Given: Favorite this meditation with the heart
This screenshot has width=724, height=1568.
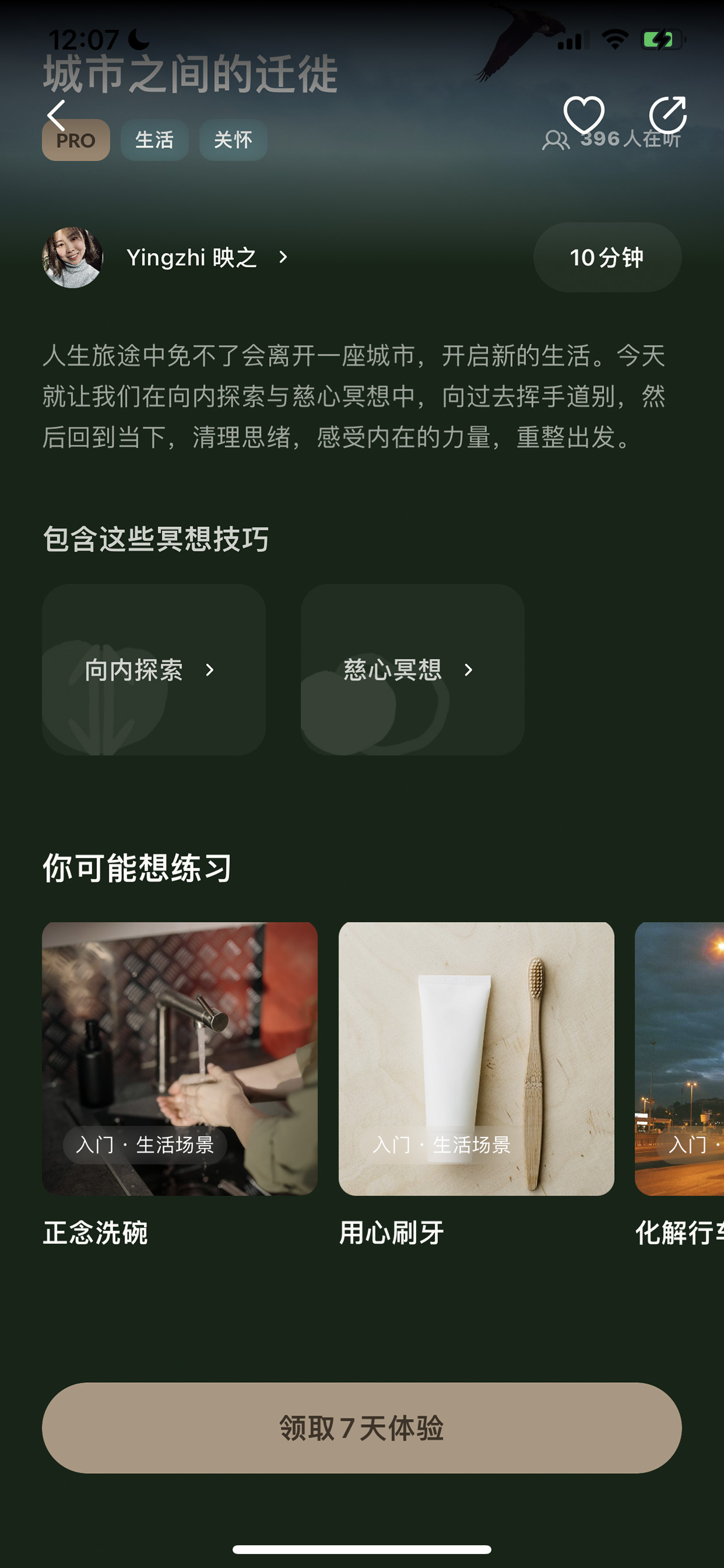Looking at the screenshot, I should (x=583, y=115).
